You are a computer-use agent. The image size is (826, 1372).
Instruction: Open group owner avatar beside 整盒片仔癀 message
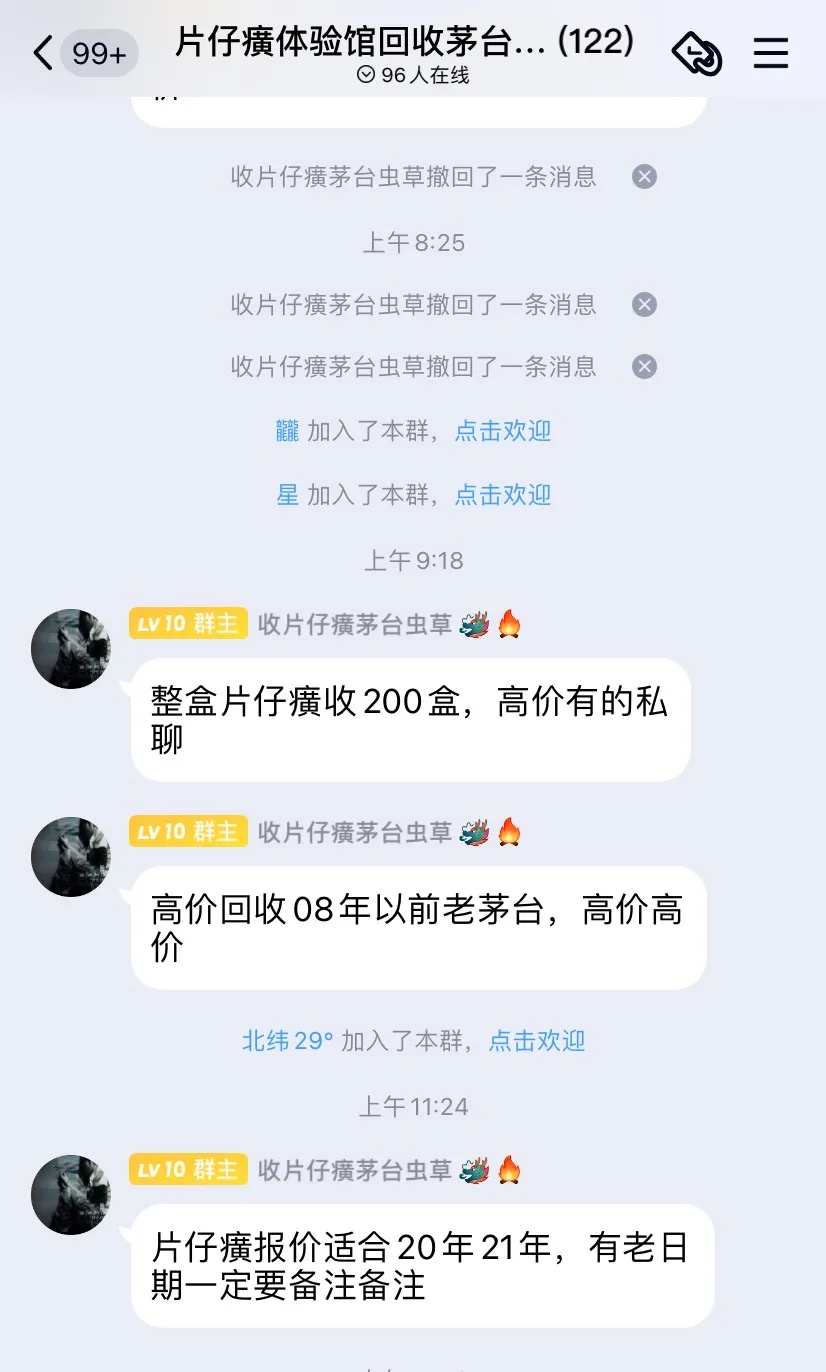click(x=71, y=649)
